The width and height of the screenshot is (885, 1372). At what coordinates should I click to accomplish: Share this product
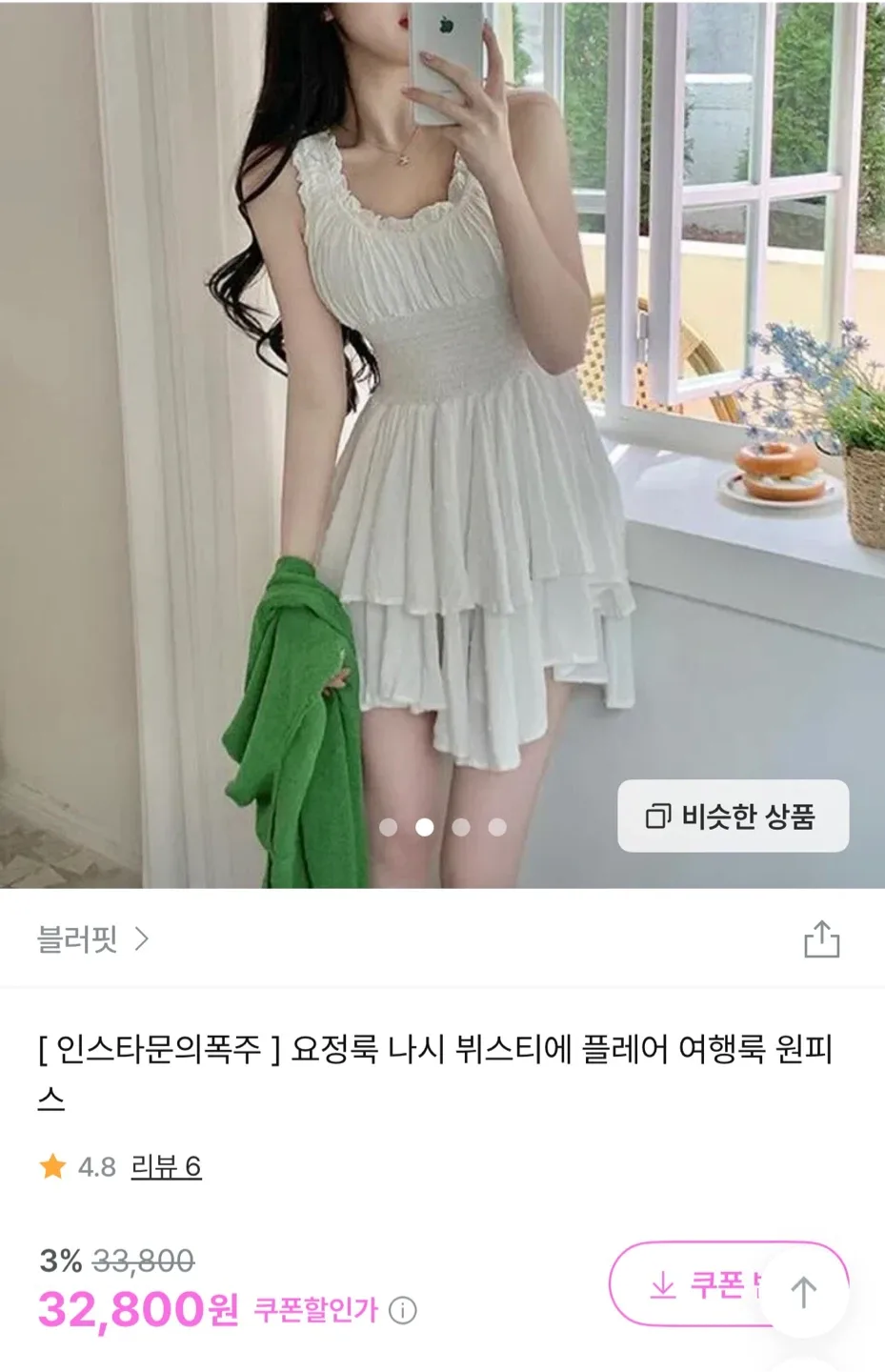point(821,939)
